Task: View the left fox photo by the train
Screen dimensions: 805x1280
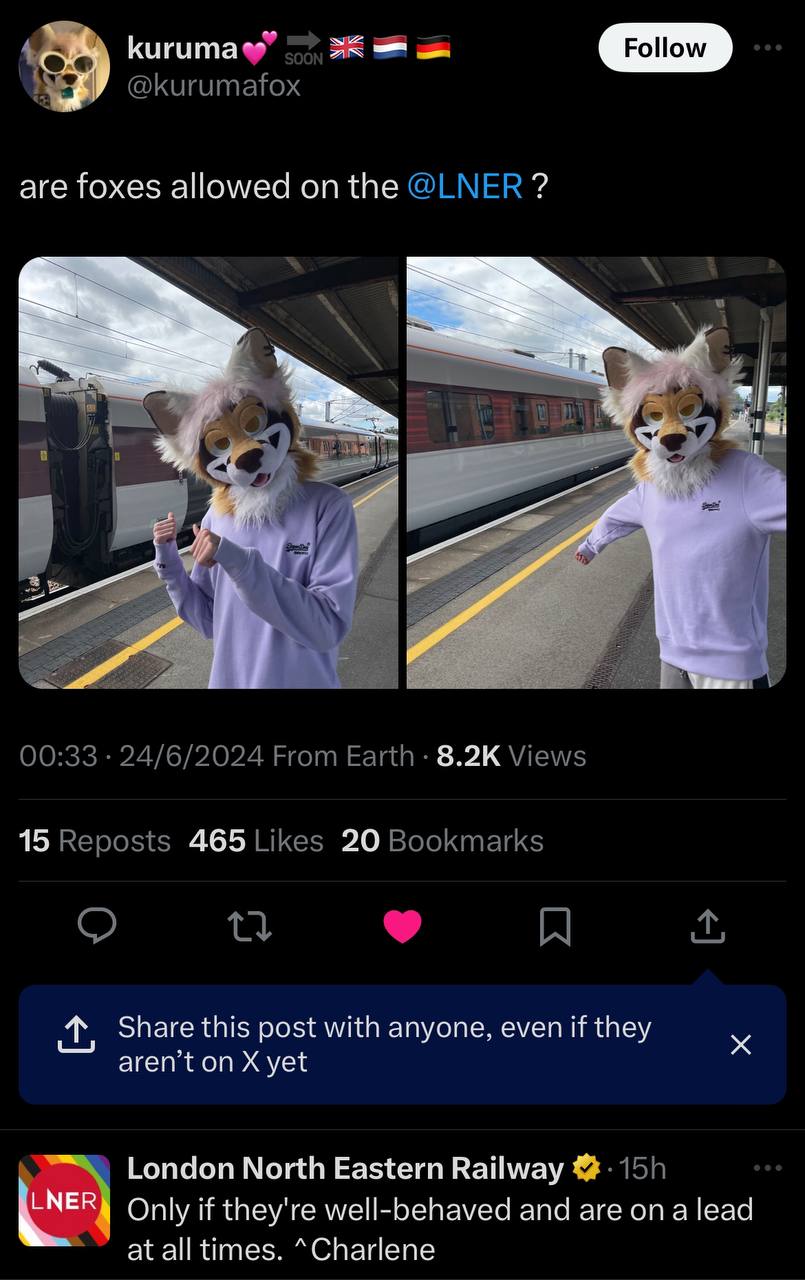Action: (208, 472)
